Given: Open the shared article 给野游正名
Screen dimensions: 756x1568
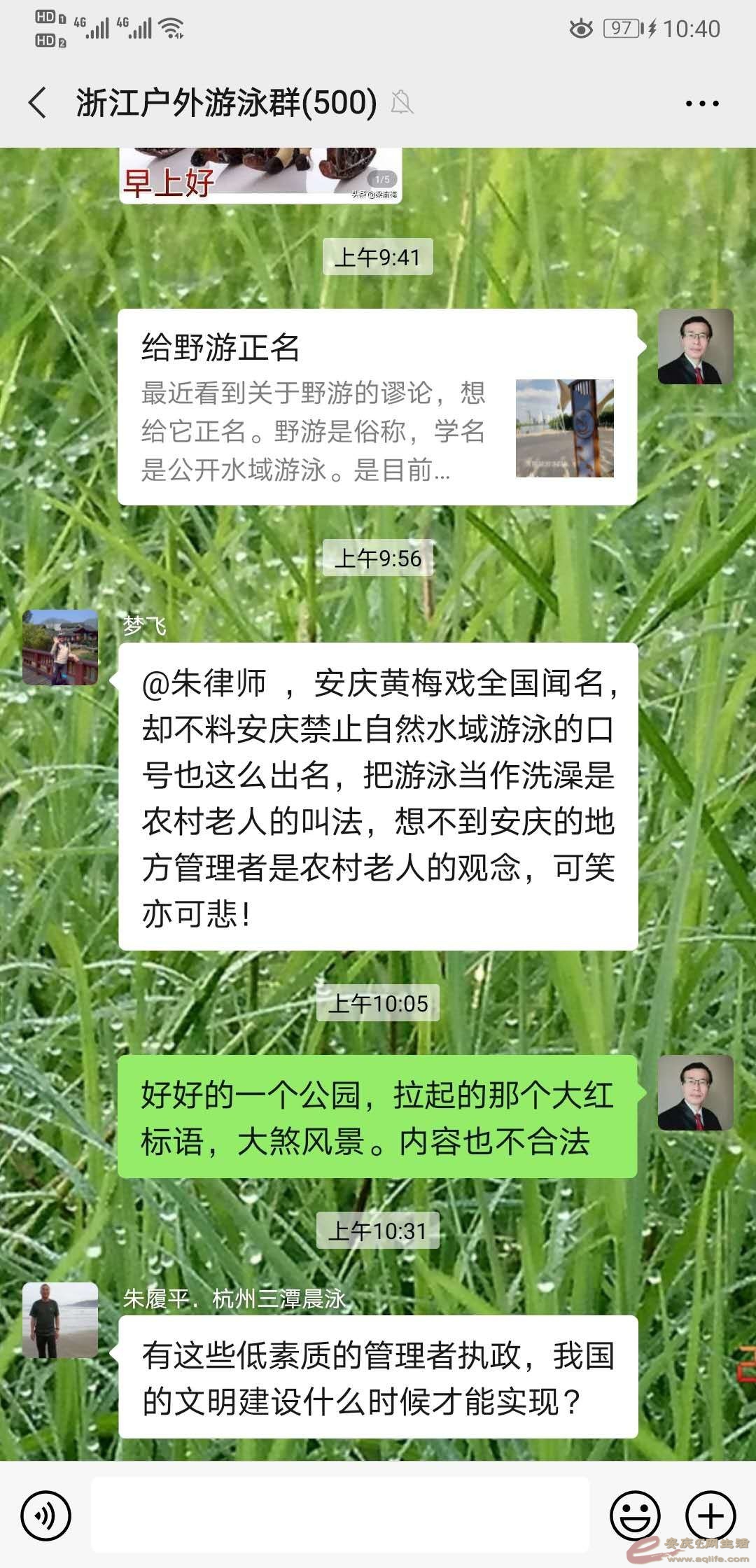Looking at the screenshot, I should click(377, 407).
